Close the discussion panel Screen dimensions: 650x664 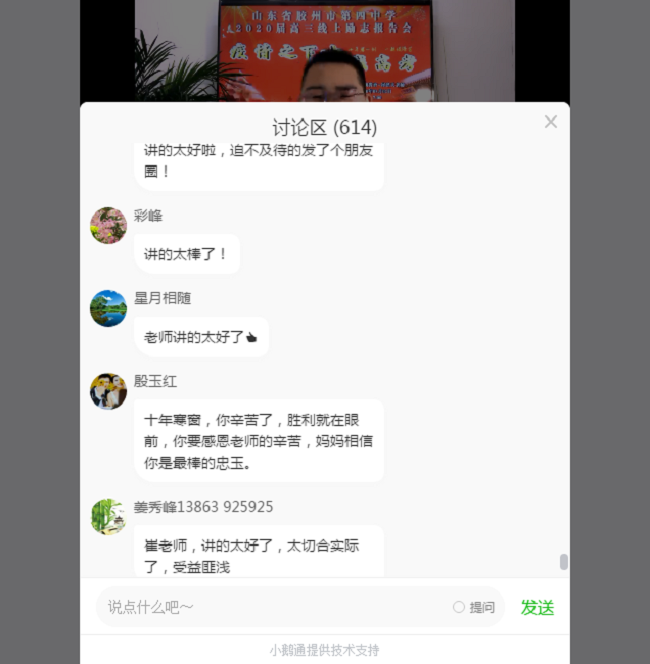[x=550, y=122]
